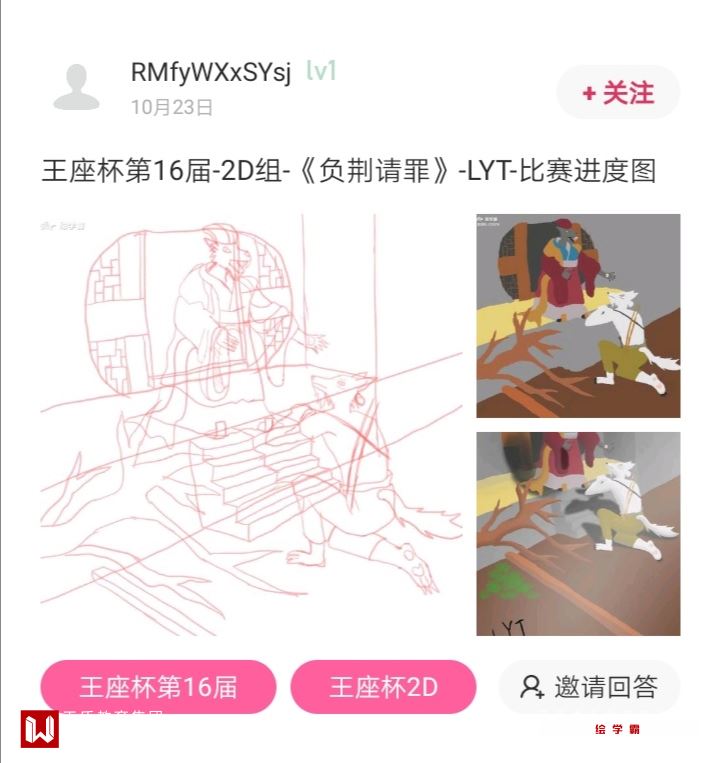The image size is (720, 763).
Task: Tap 邀请回答 to invite answers
Action: click(589, 687)
